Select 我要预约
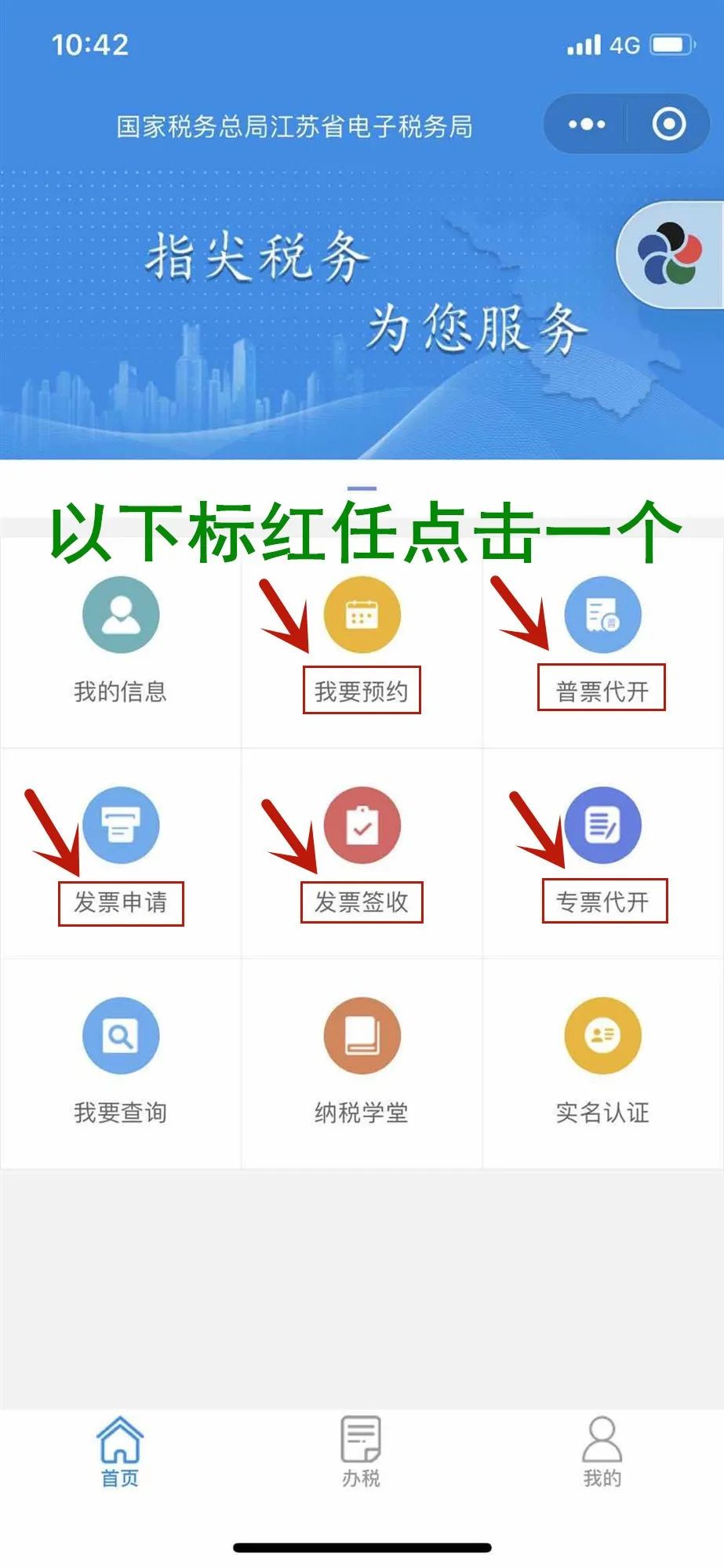Viewport: 724px width, 1568px height. tap(362, 641)
